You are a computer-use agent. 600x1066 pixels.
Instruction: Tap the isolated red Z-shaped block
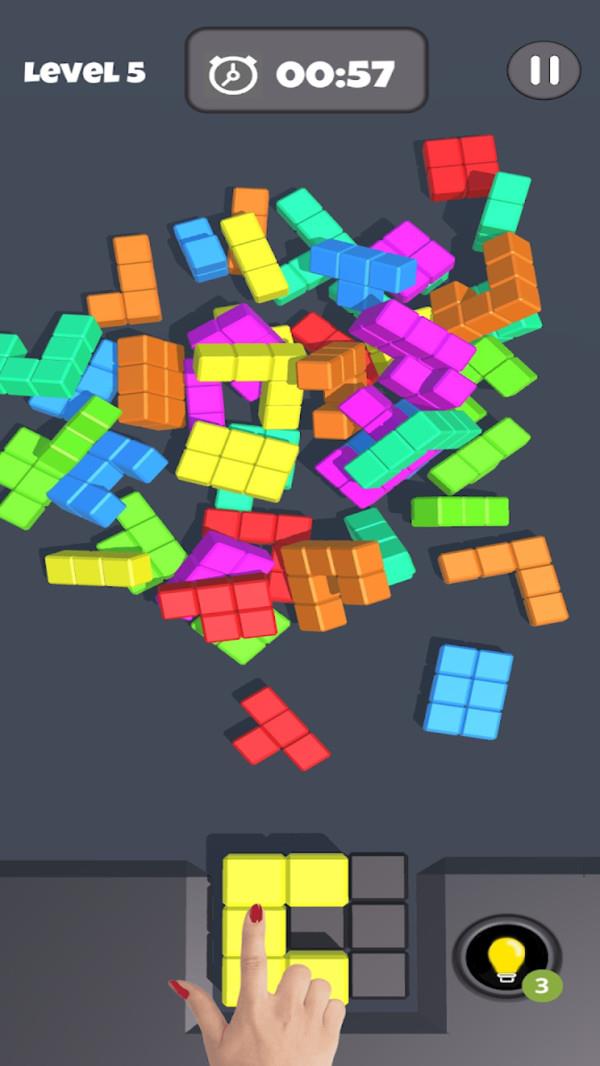pyautogui.click(x=282, y=728)
